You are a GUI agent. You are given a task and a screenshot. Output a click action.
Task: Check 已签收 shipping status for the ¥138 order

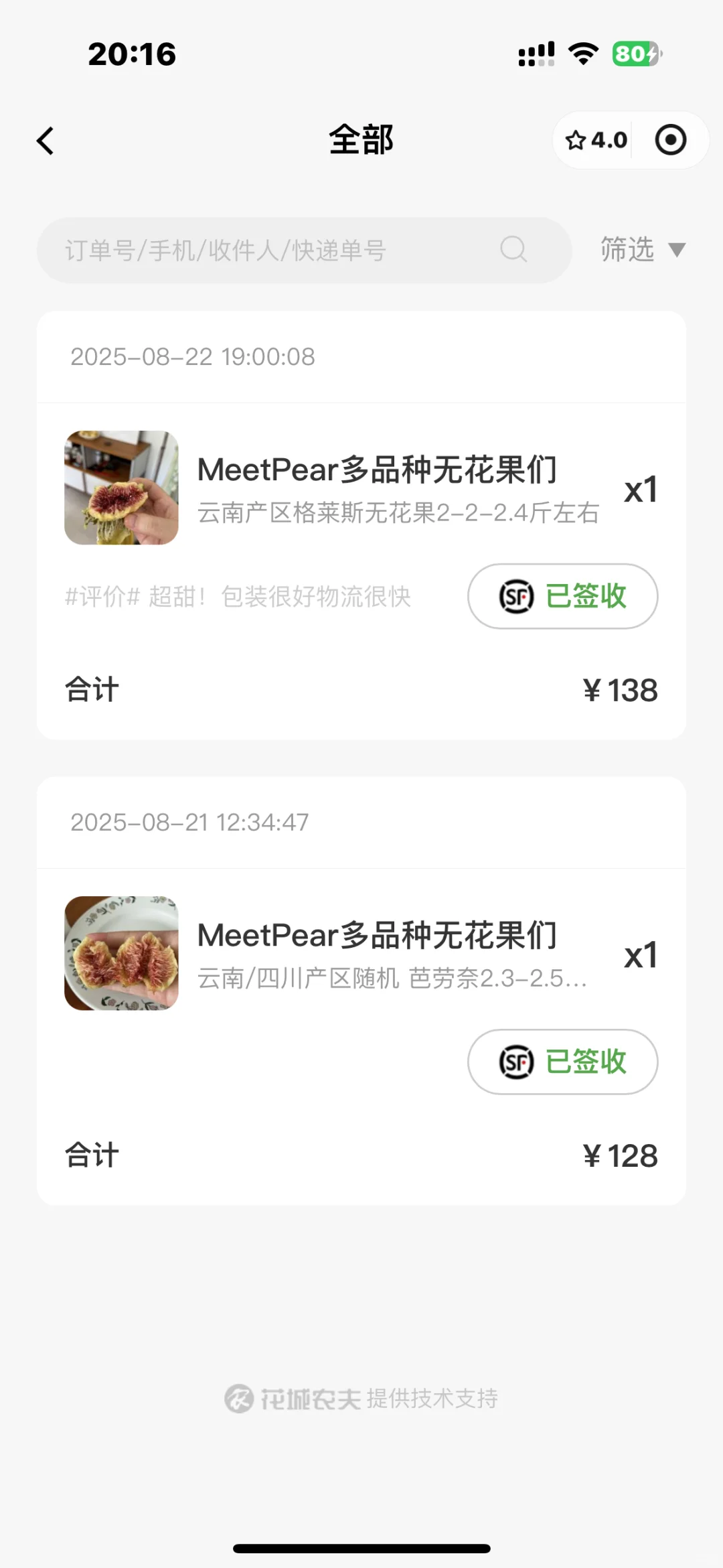(x=562, y=596)
